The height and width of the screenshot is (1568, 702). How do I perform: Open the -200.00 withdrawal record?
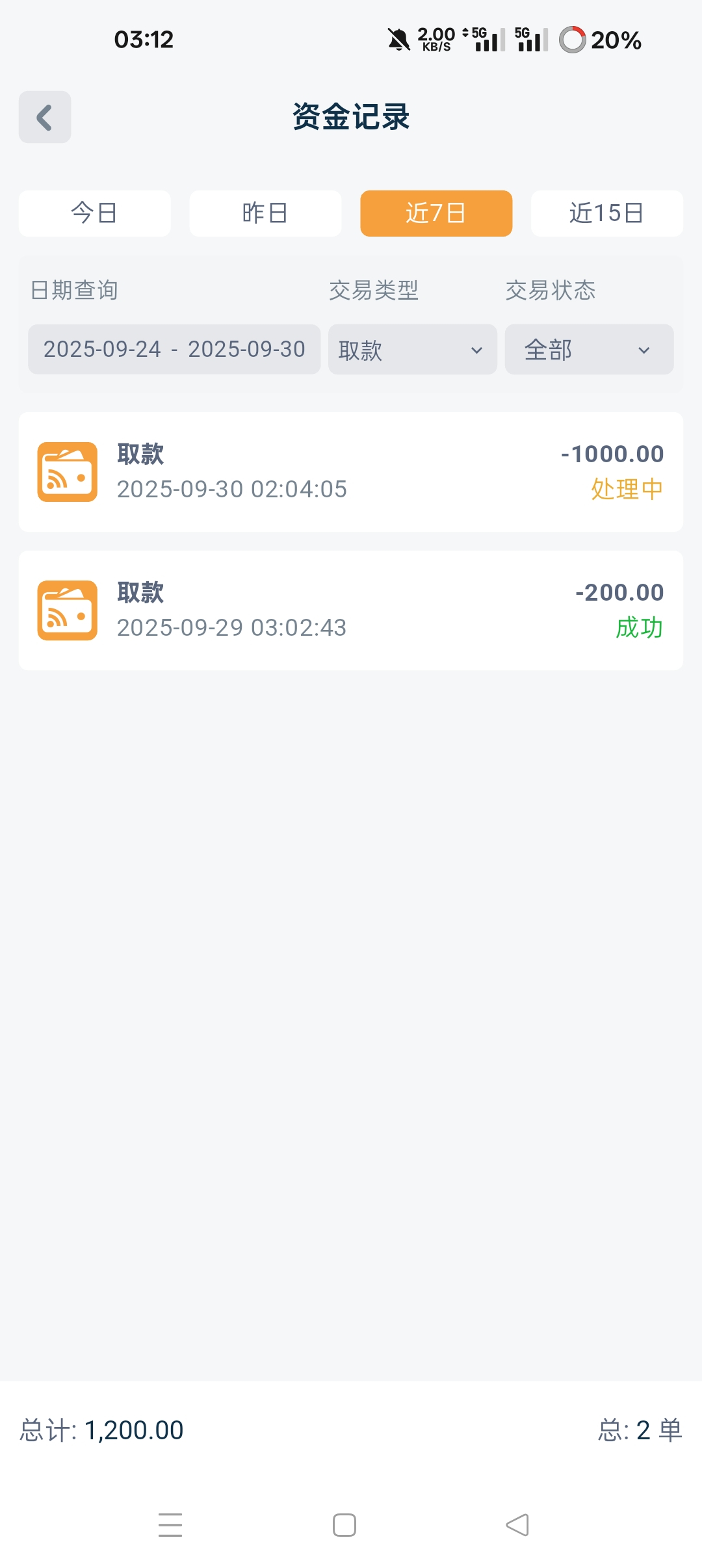click(x=351, y=610)
